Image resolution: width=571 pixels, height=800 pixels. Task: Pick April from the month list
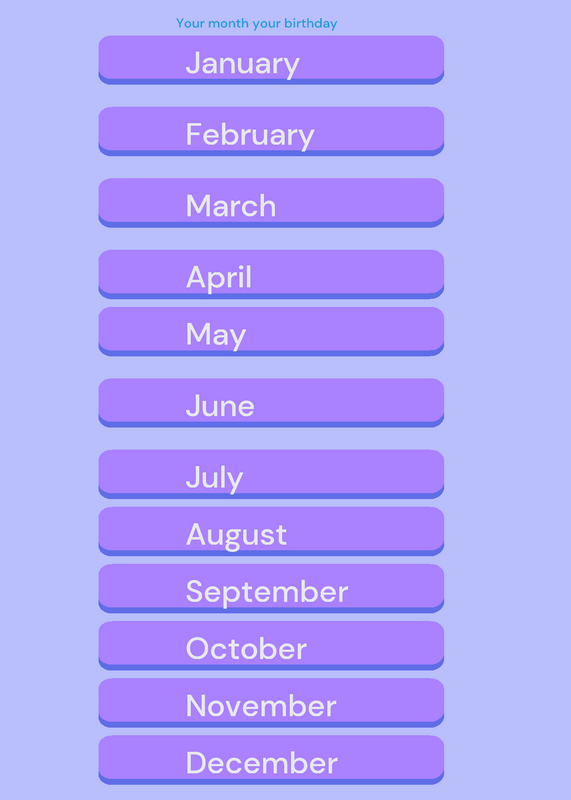271,274
